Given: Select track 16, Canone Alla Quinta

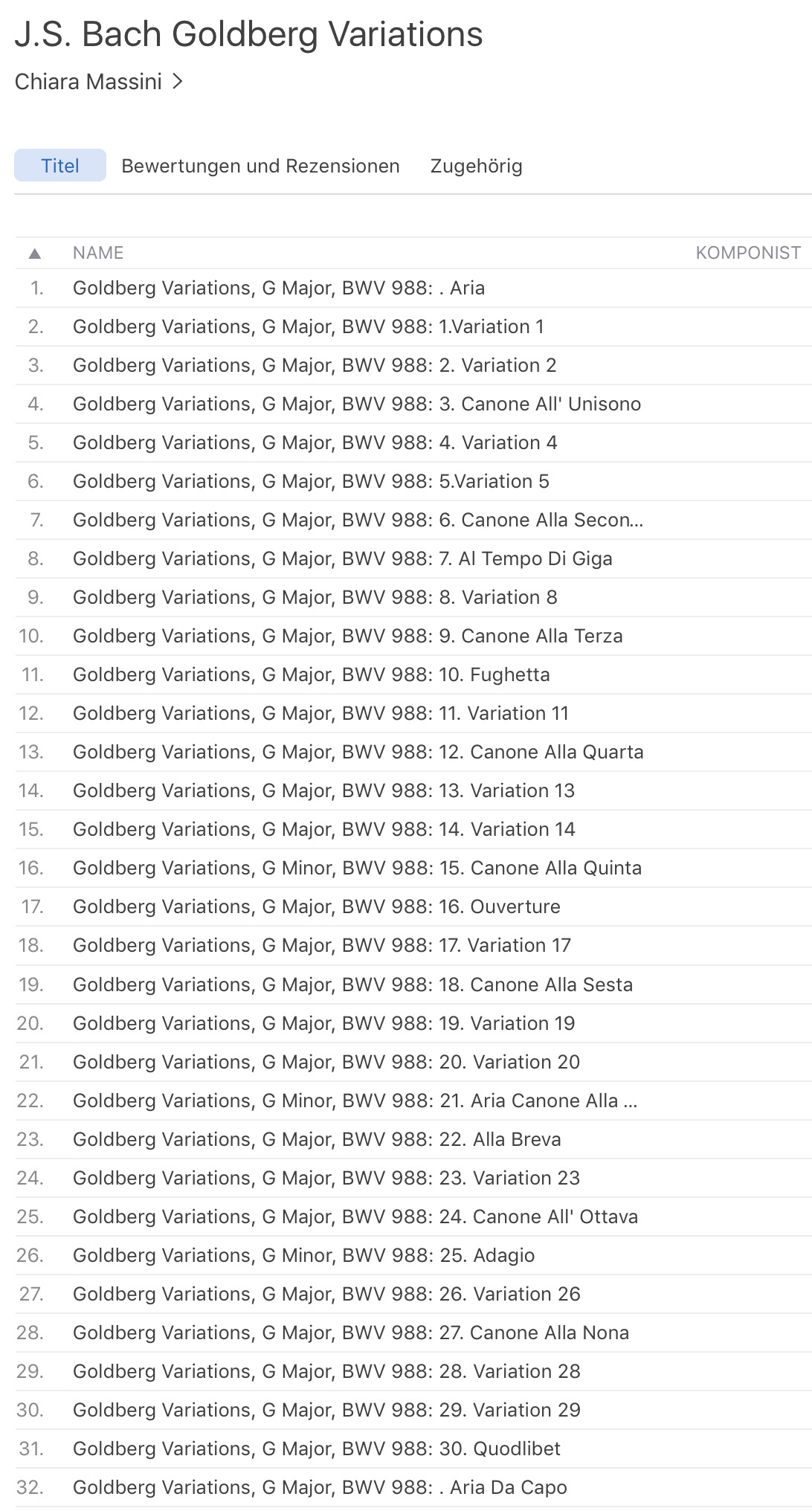Looking at the screenshot, I should [357, 868].
